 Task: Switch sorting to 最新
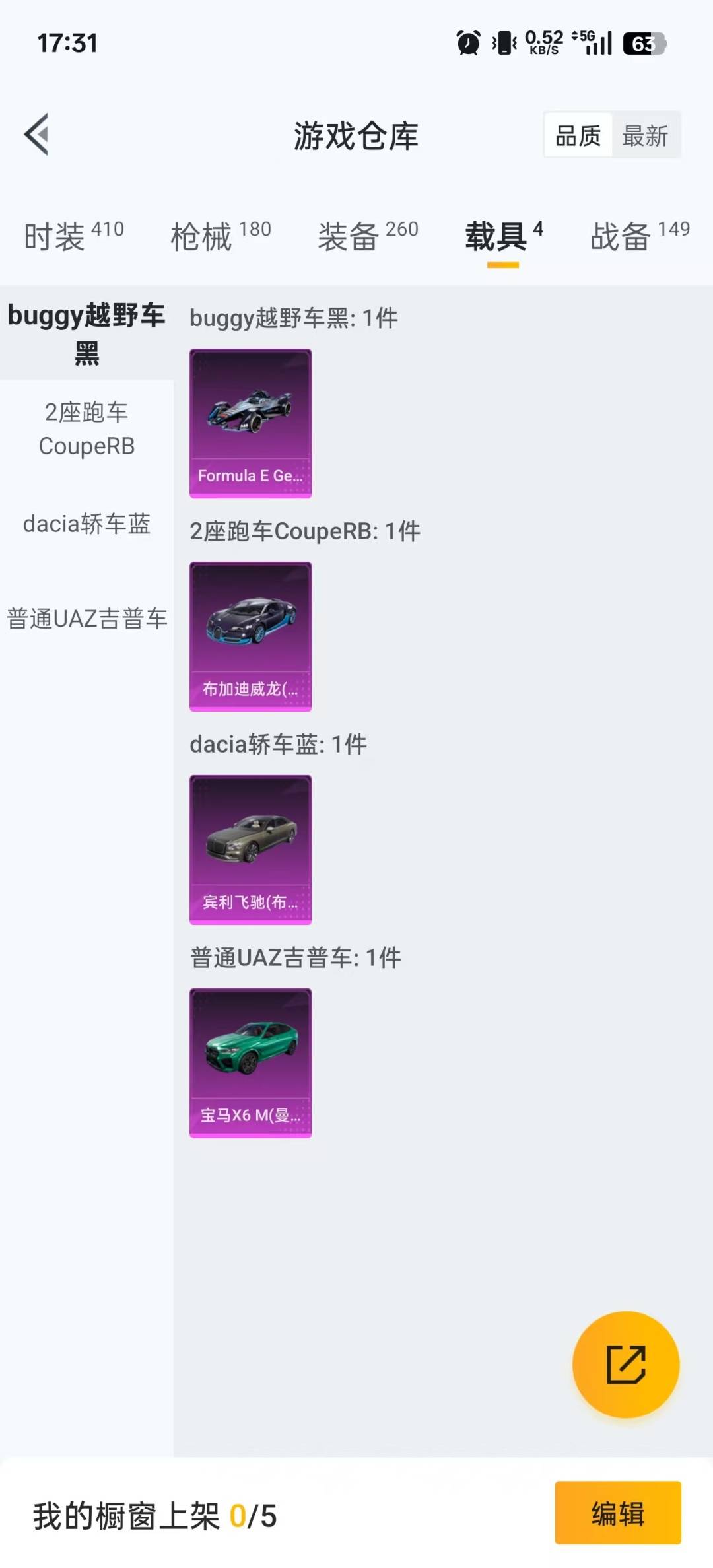click(x=645, y=135)
